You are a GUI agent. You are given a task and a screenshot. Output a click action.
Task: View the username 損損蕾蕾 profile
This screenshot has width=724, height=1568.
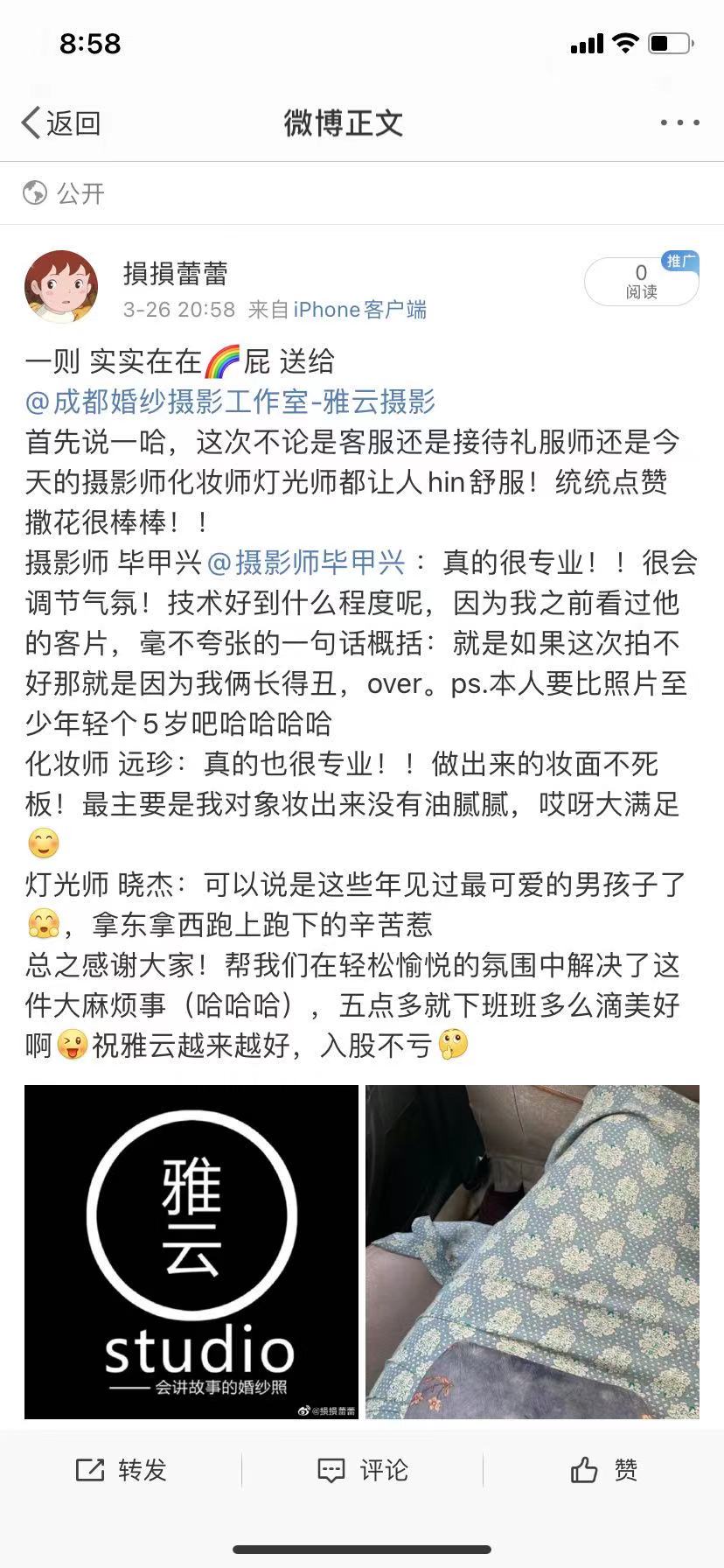pos(176,274)
